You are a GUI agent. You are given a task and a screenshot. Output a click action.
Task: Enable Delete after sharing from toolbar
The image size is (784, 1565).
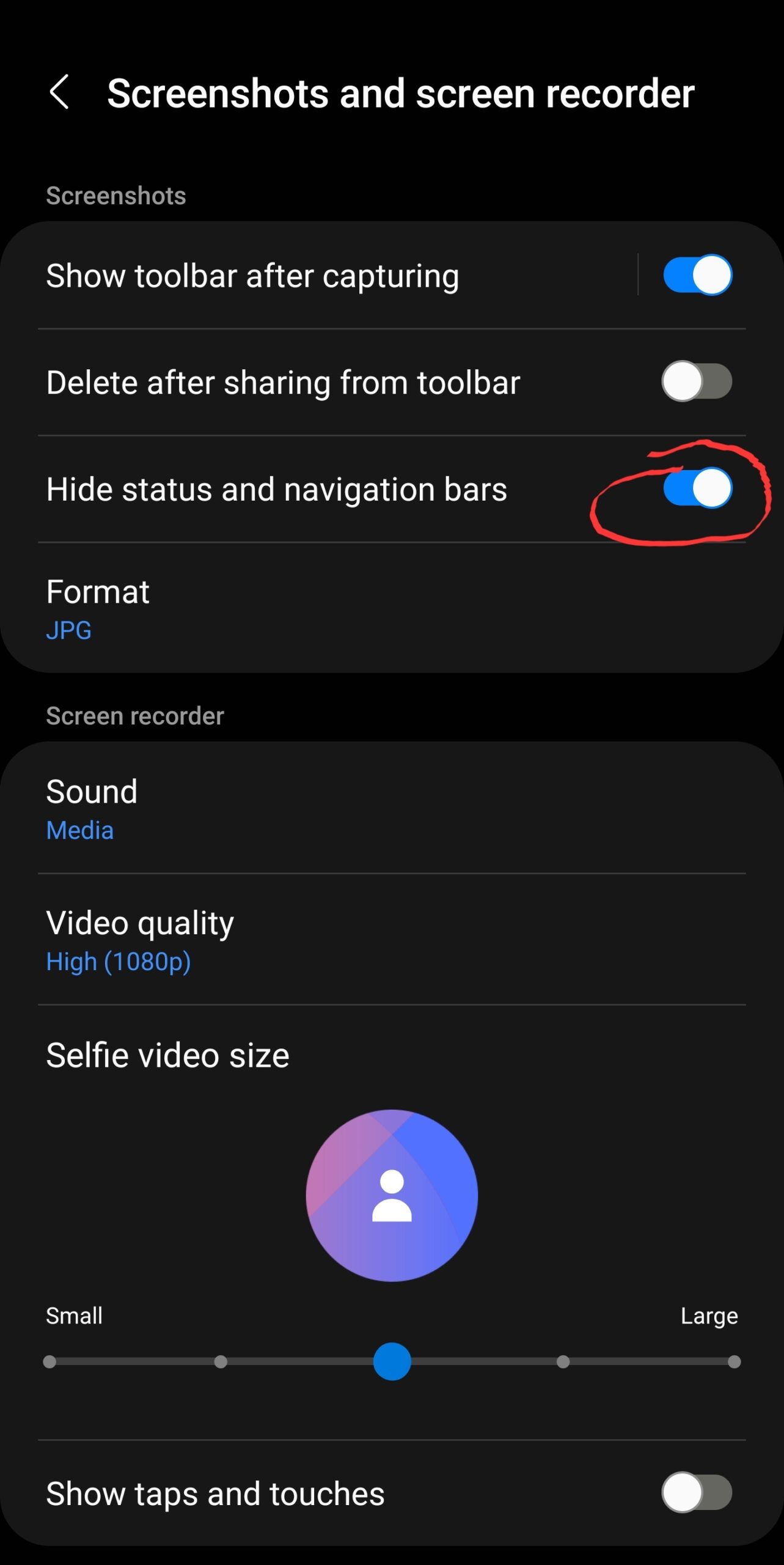[697, 381]
